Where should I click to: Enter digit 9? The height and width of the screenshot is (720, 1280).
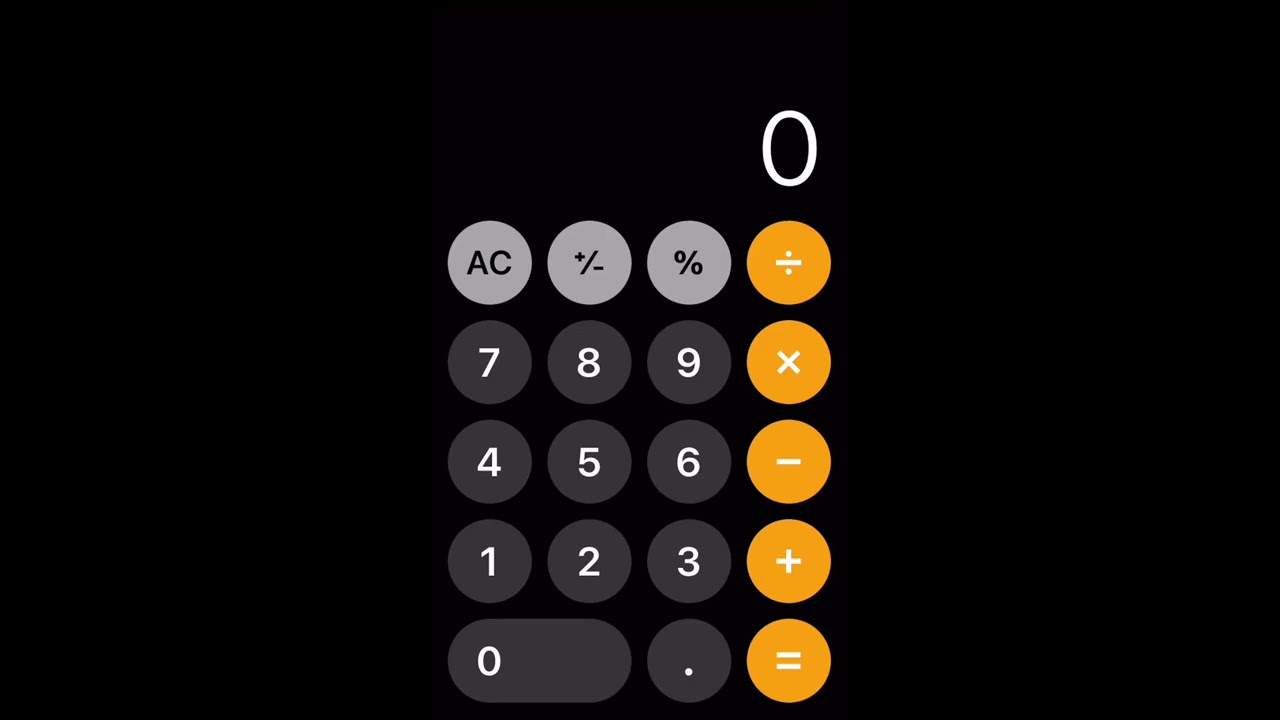pyautogui.click(x=688, y=362)
